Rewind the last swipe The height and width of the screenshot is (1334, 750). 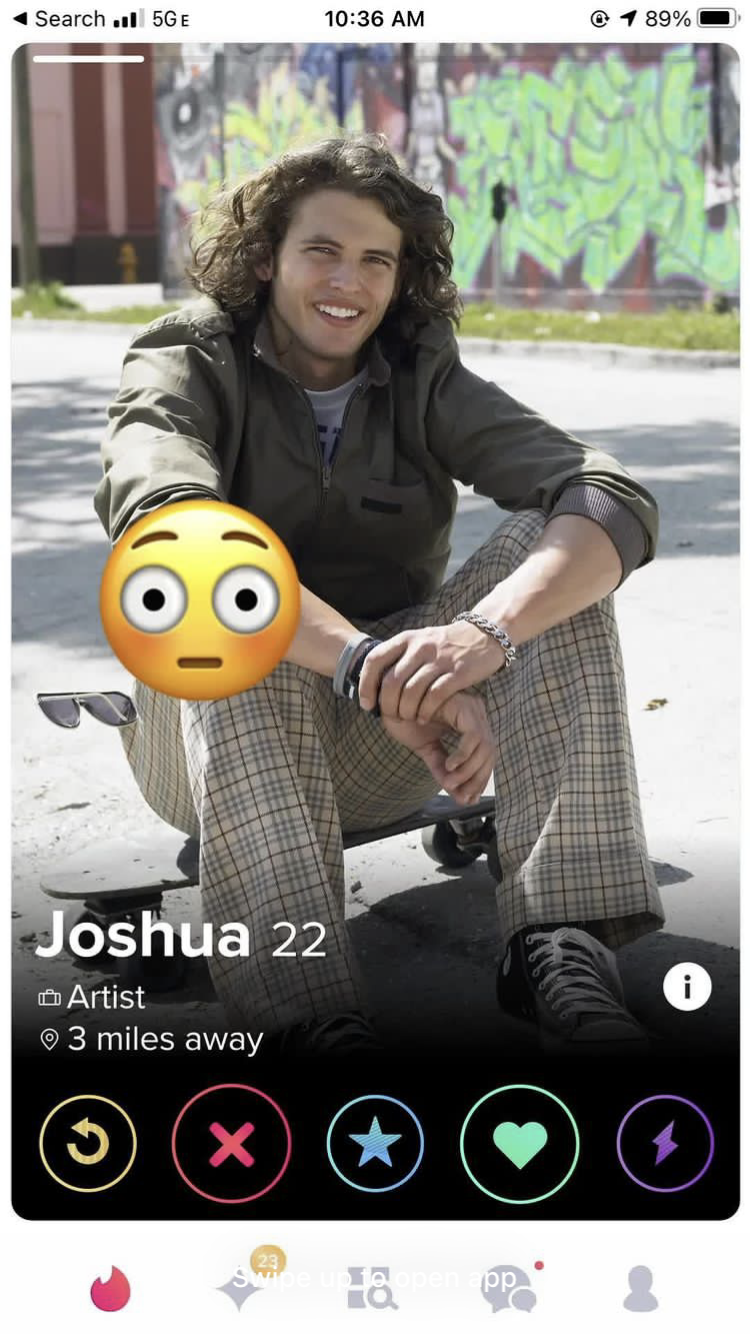[x=88, y=1144]
